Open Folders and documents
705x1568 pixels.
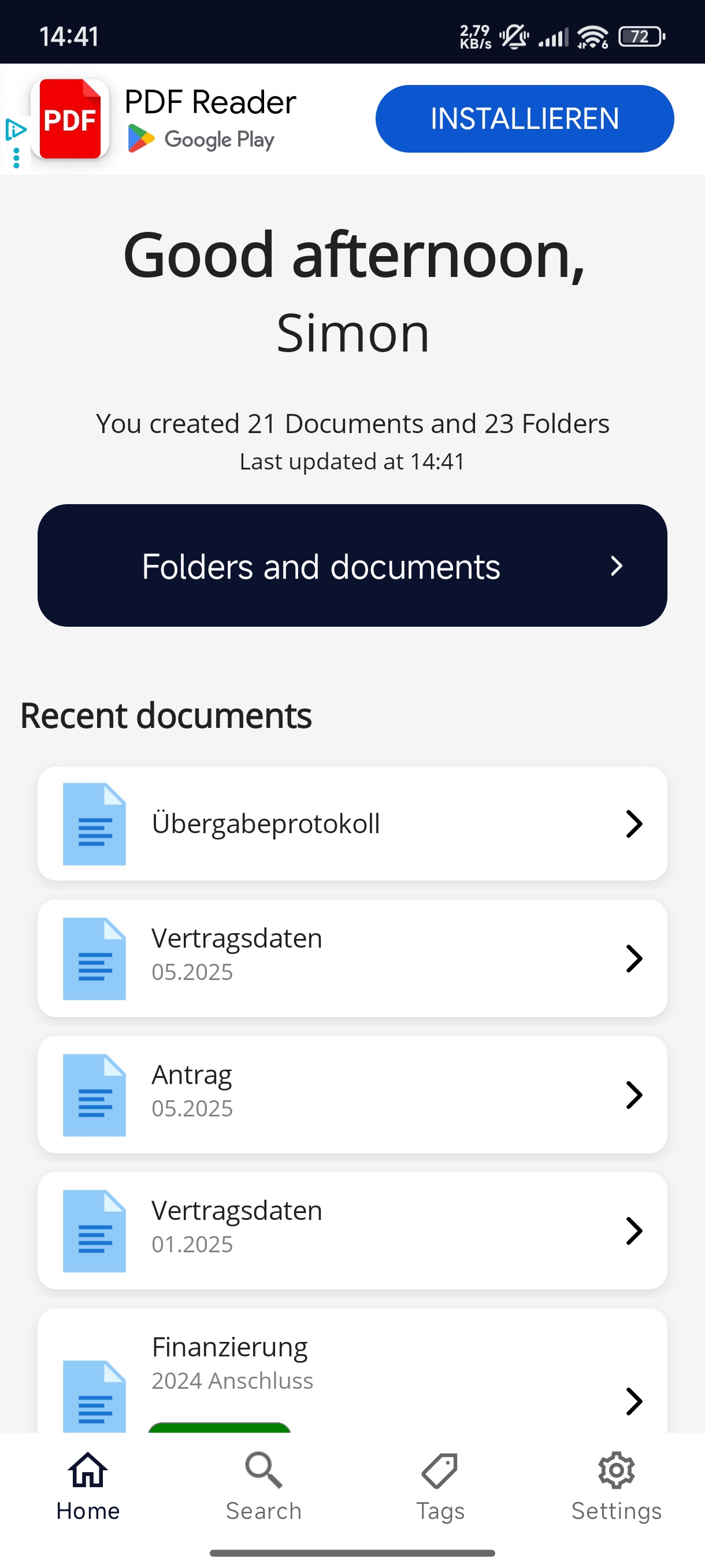351,565
